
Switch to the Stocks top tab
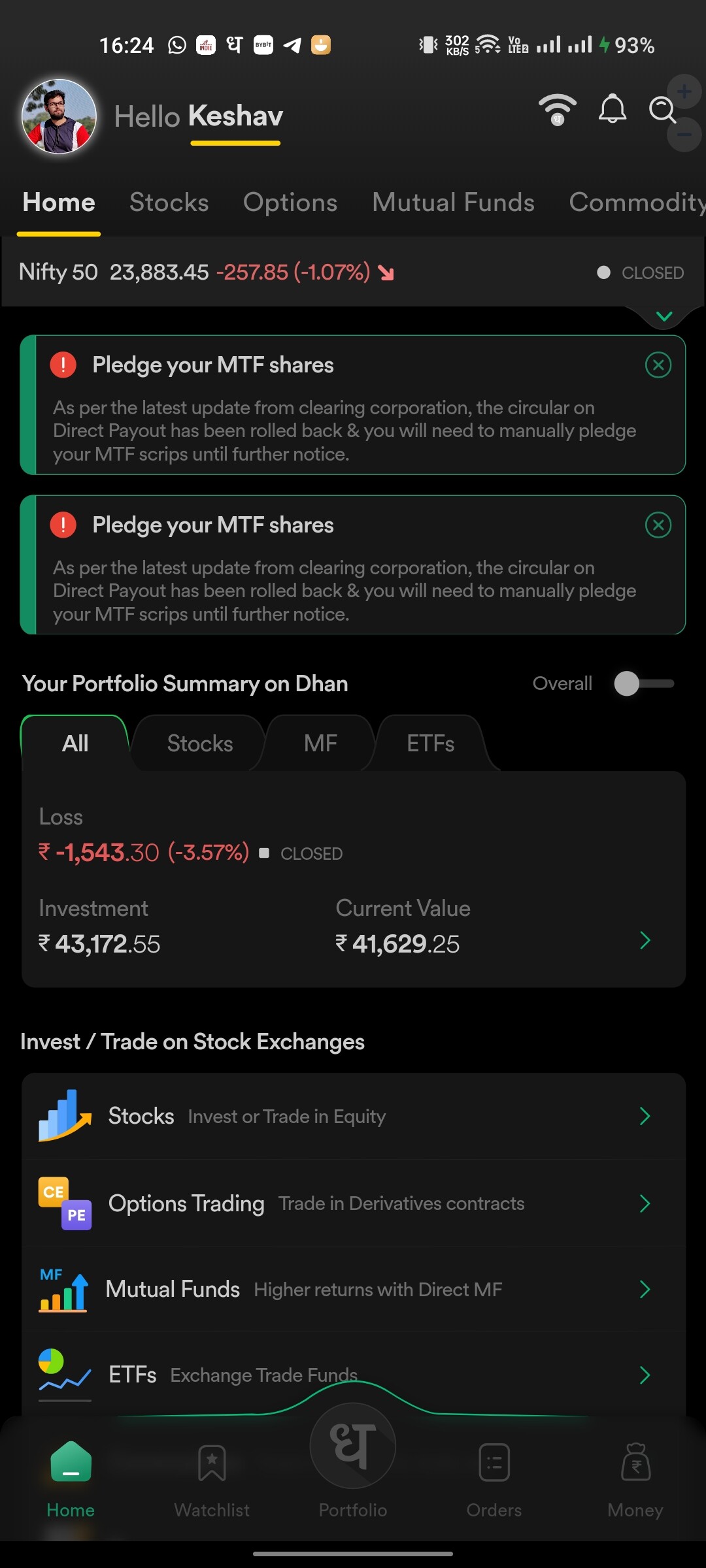(x=169, y=202)
